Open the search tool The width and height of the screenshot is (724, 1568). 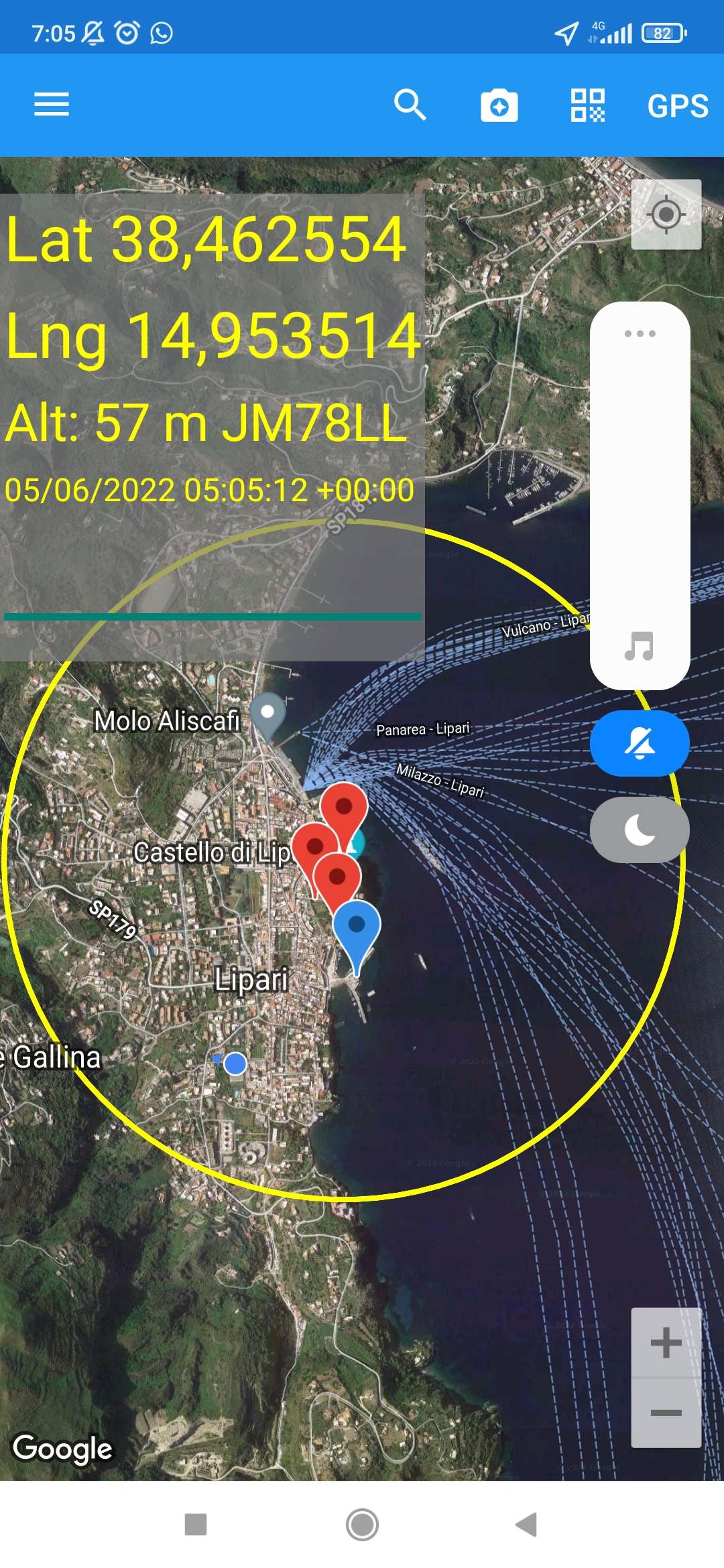tap(410, 105)
